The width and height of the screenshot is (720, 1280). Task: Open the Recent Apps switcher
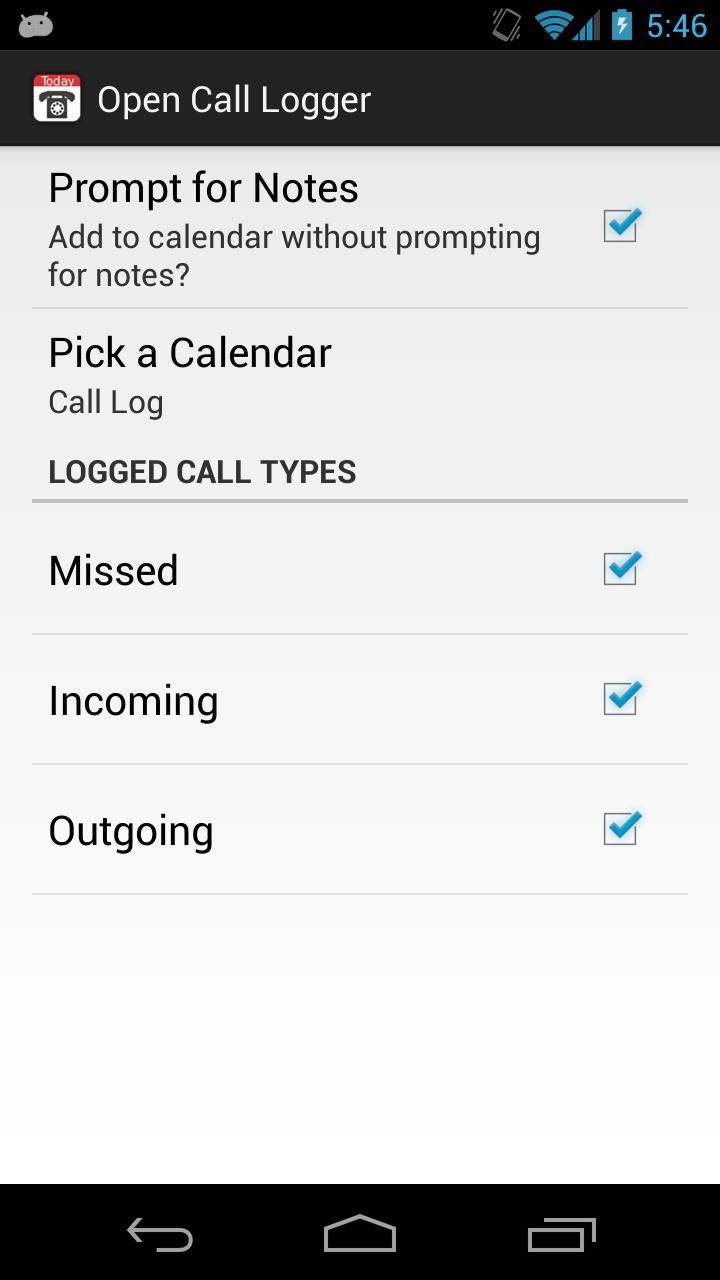click(561, 1235)
